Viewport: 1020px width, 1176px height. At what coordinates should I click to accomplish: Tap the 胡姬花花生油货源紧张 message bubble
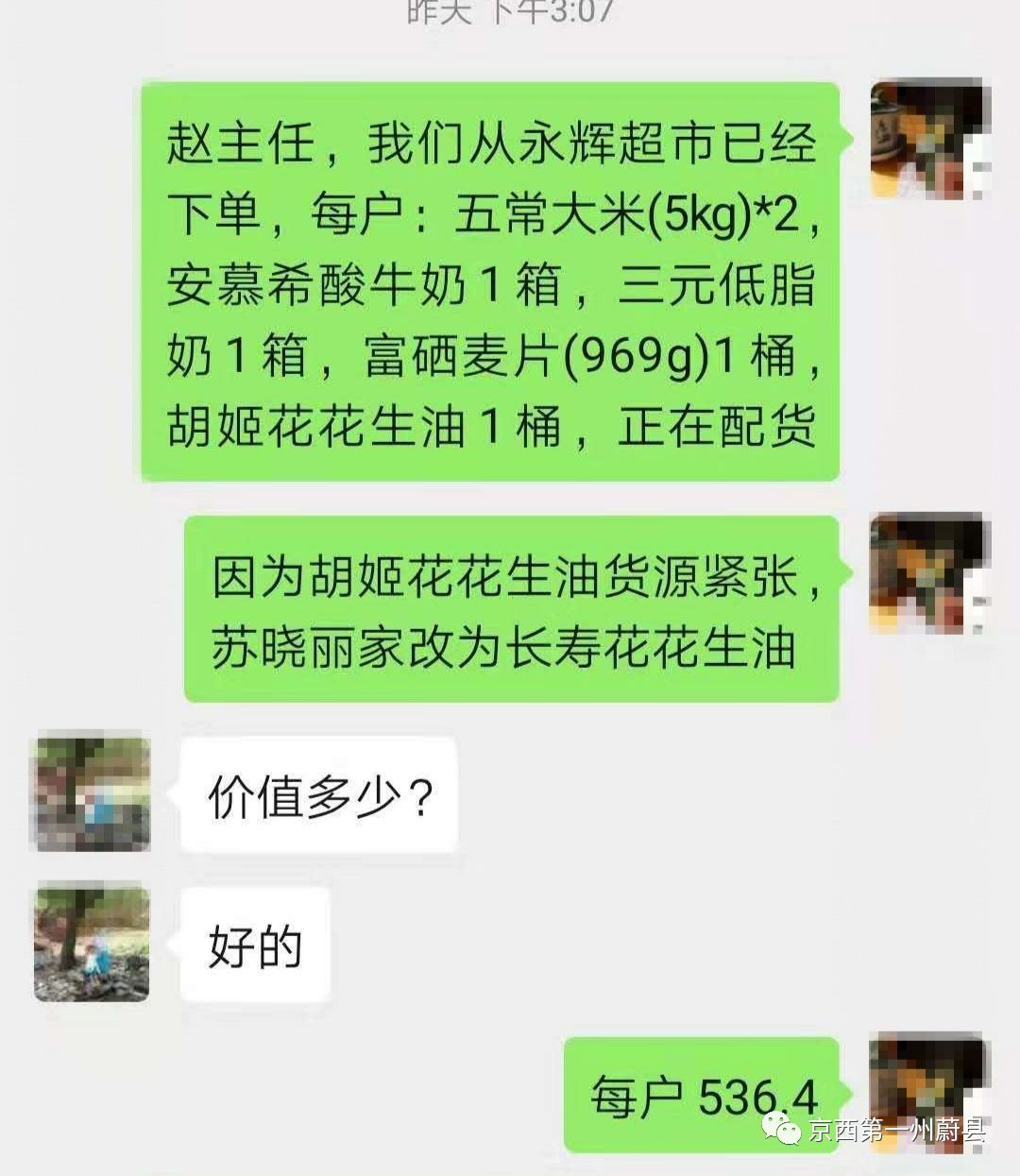[x=515, y=609]
